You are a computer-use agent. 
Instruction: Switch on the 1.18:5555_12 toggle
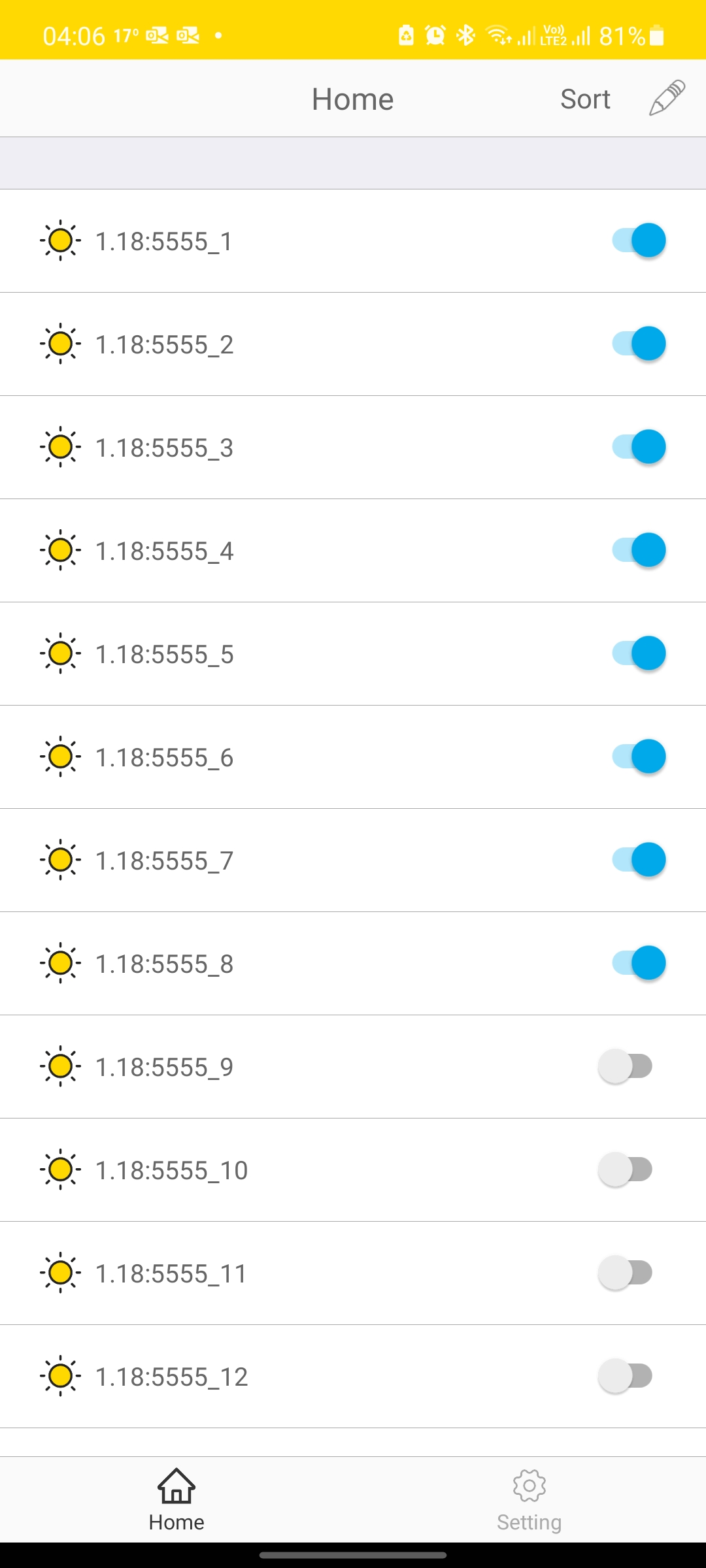626,1376
